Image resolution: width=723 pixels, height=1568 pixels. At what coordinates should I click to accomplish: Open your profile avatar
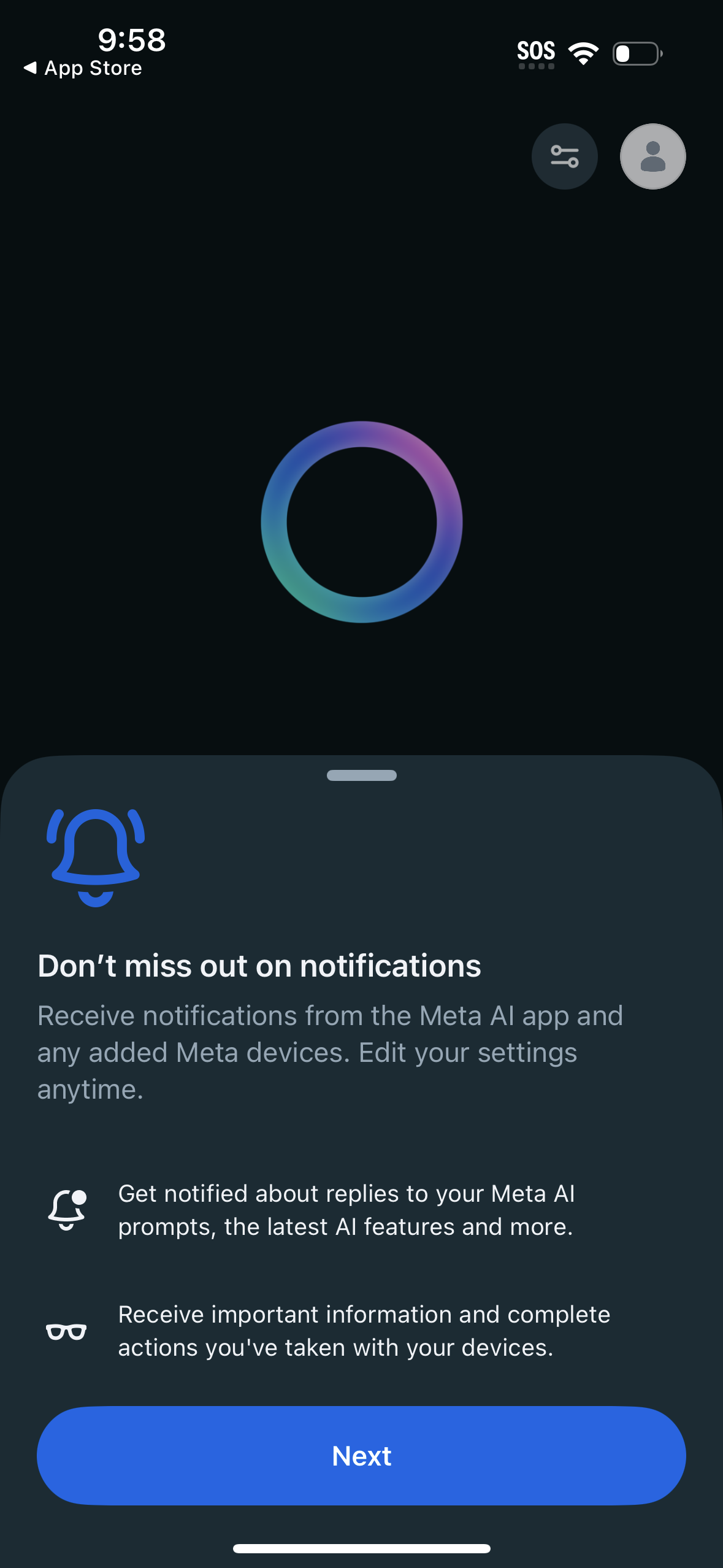652,156
